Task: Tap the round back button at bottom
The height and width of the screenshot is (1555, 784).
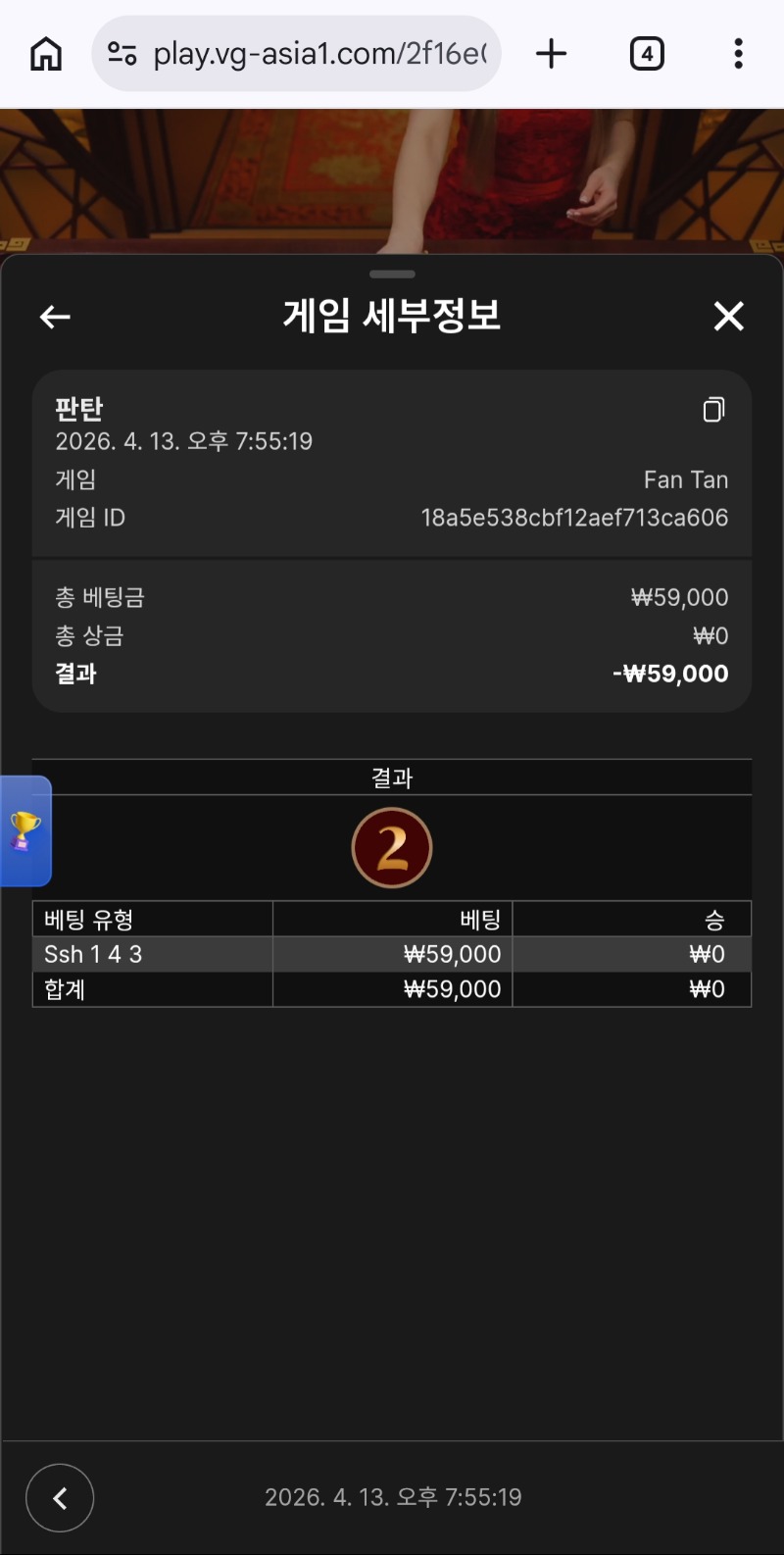Action: tap(60, 1497)
